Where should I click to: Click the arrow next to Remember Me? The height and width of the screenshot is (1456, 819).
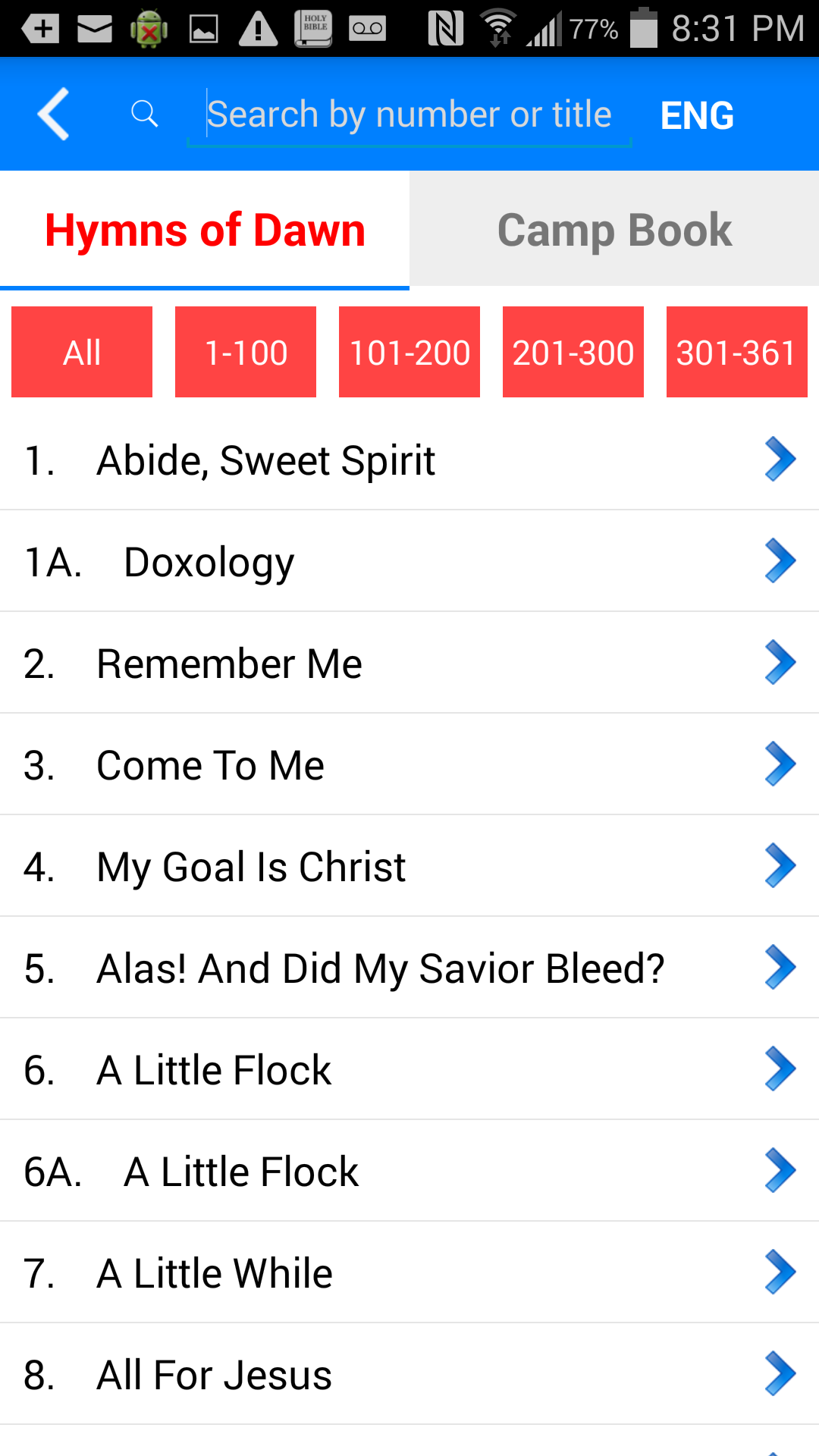(x=780, y=662)
